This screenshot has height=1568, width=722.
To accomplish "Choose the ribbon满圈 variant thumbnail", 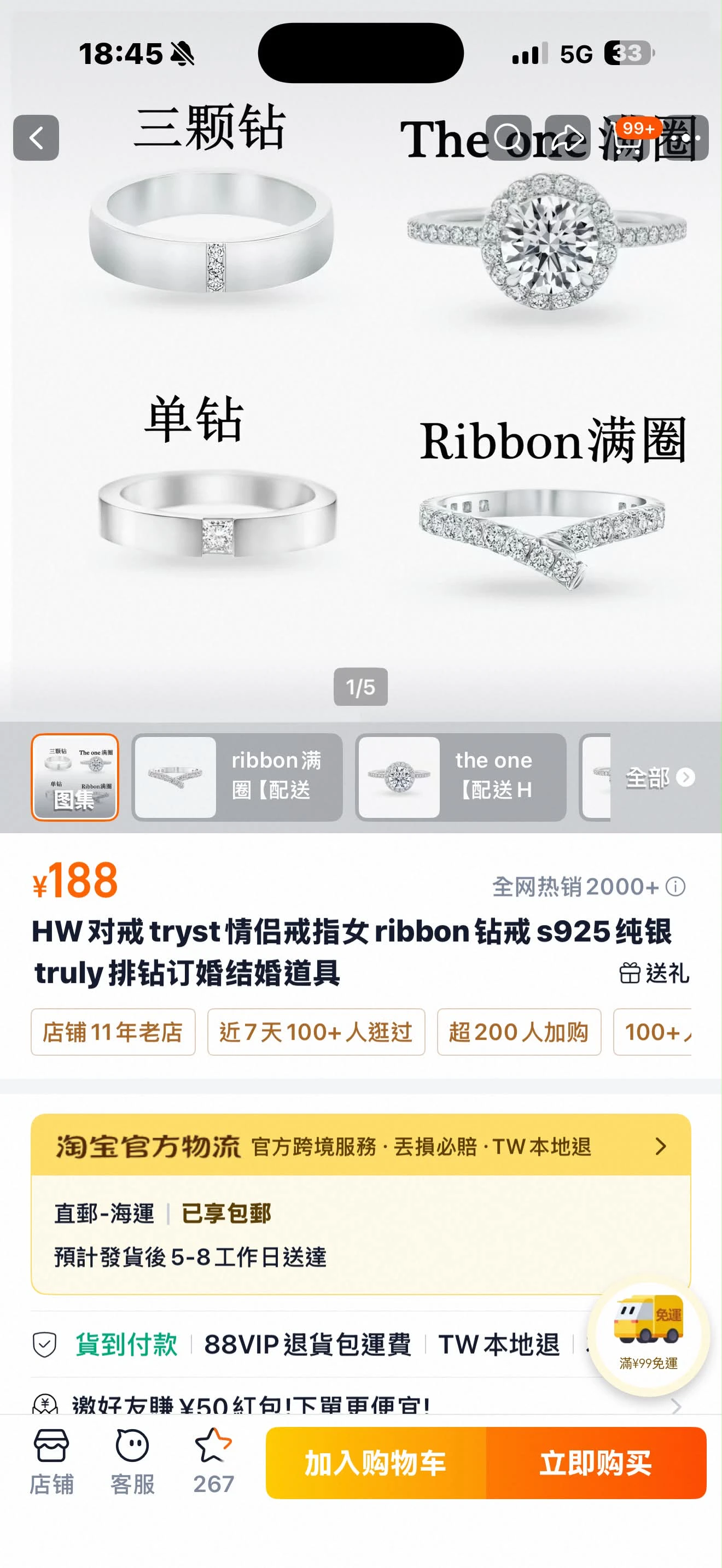I will point(237,777).
